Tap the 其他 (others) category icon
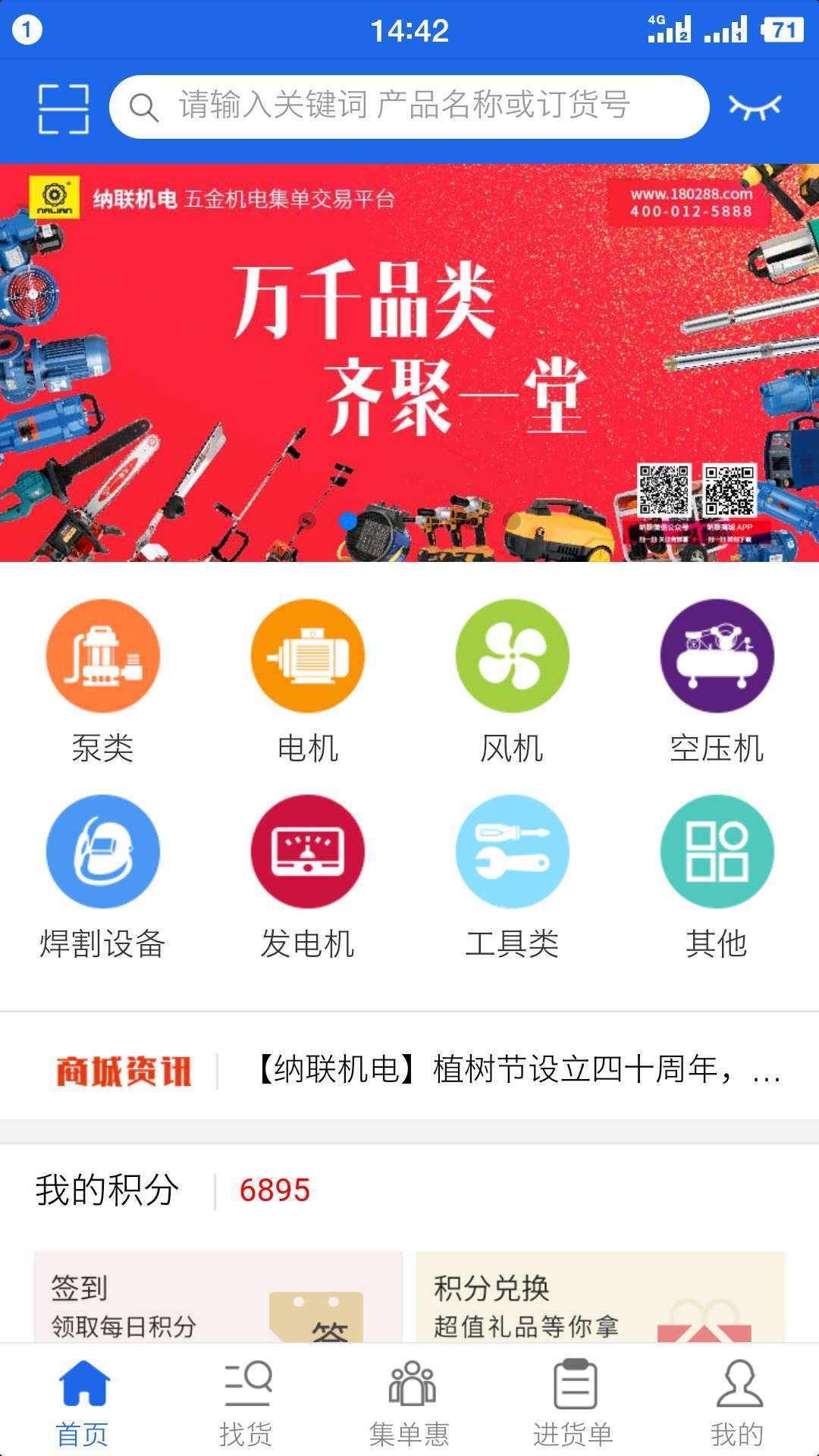The height and width of the screenshot is (1456, 819). coord(717,851)
